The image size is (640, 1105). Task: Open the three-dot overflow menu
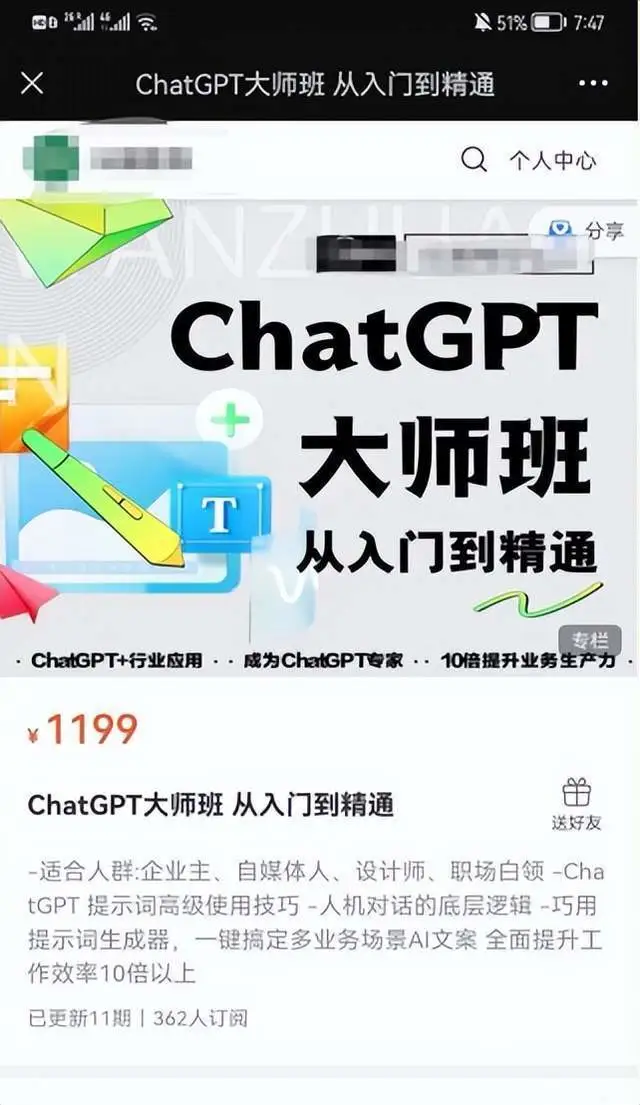coord(593,83)
